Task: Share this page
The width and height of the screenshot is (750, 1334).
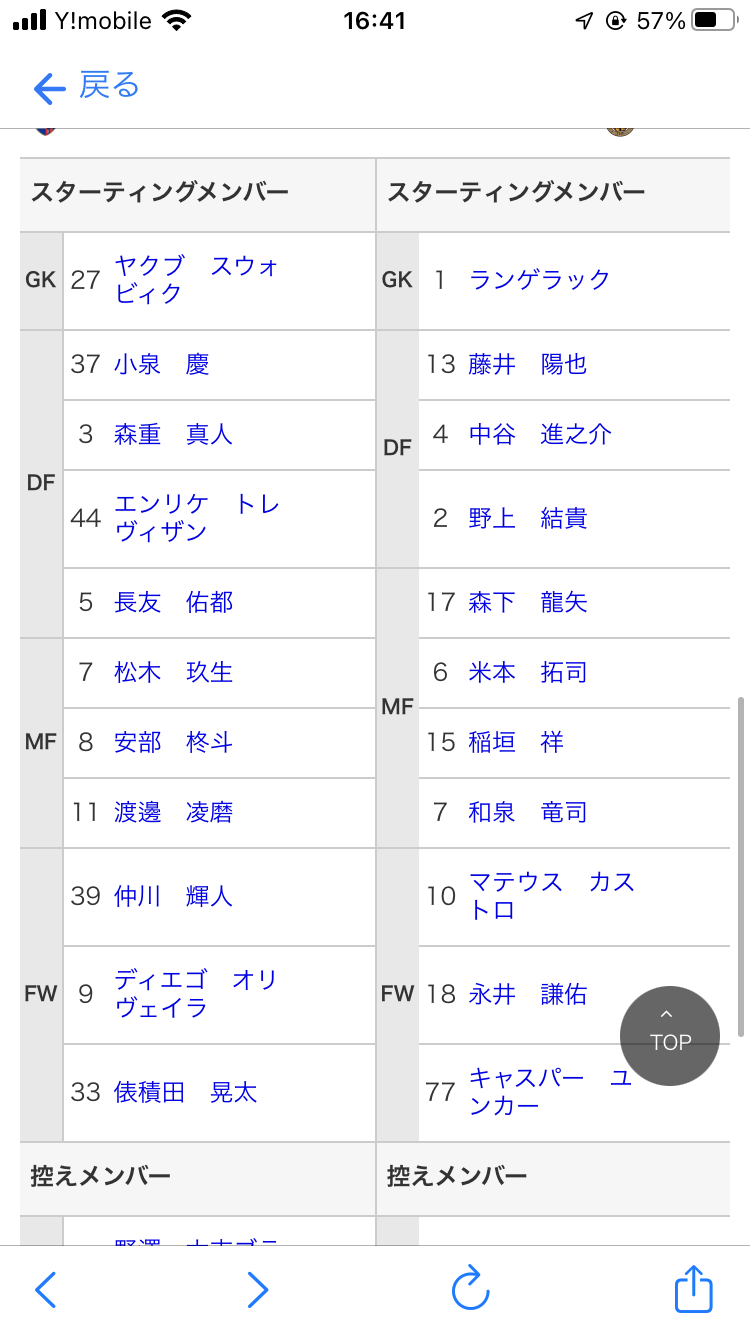Action: click(693, 1287)
